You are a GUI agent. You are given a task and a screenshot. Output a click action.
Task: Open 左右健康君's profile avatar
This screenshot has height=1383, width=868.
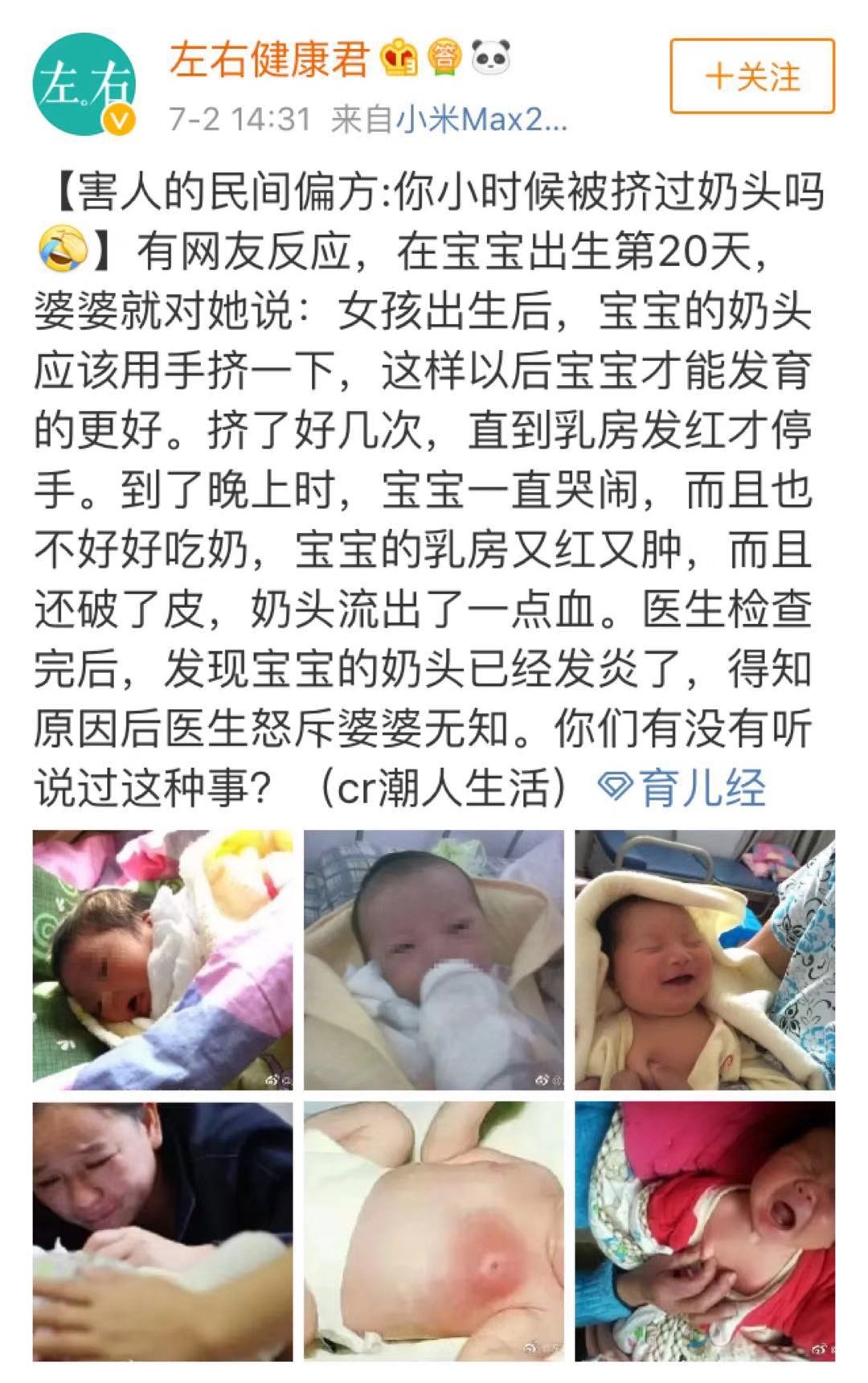[x=84, y=84]
